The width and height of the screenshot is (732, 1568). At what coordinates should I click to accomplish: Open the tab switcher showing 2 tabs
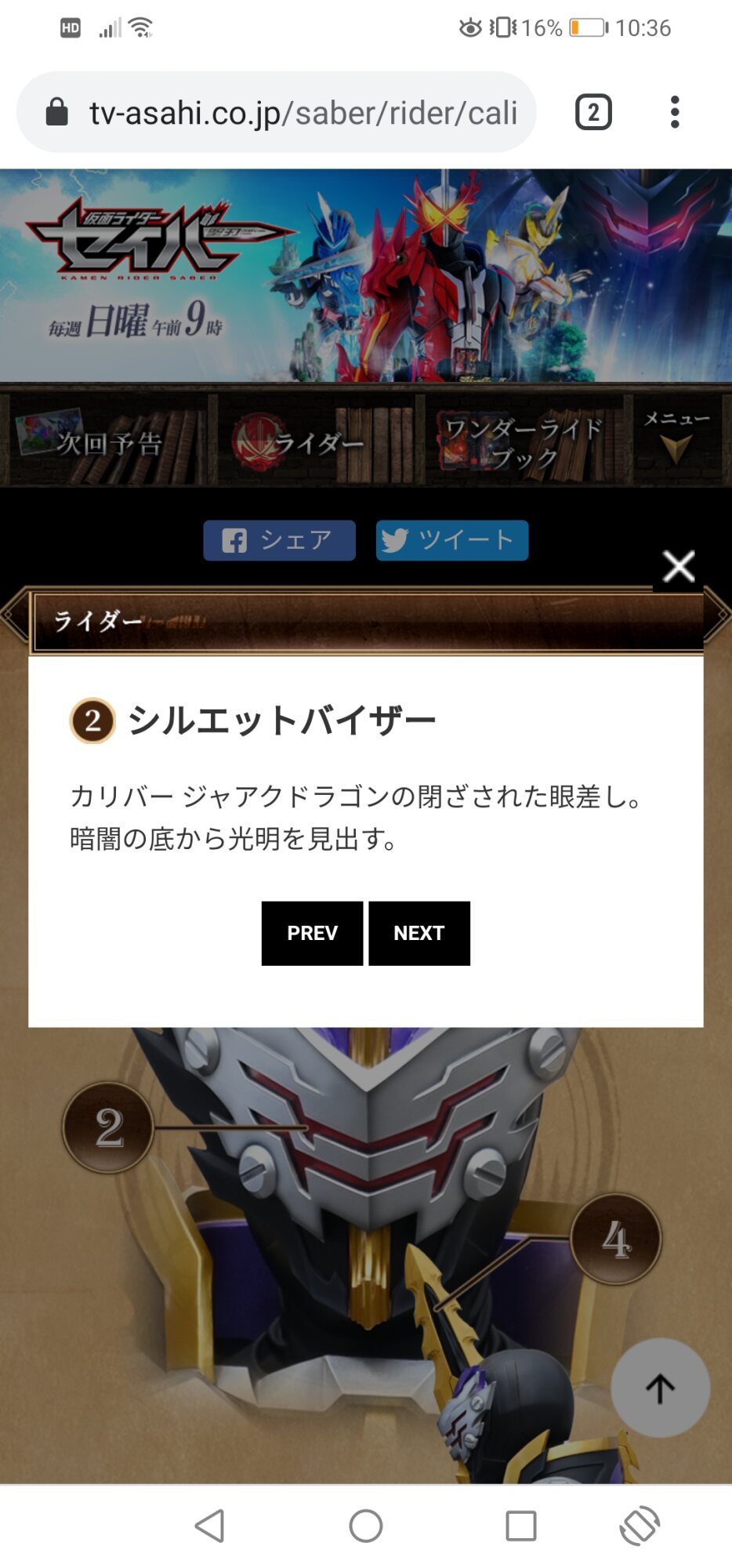coord(593,112)
